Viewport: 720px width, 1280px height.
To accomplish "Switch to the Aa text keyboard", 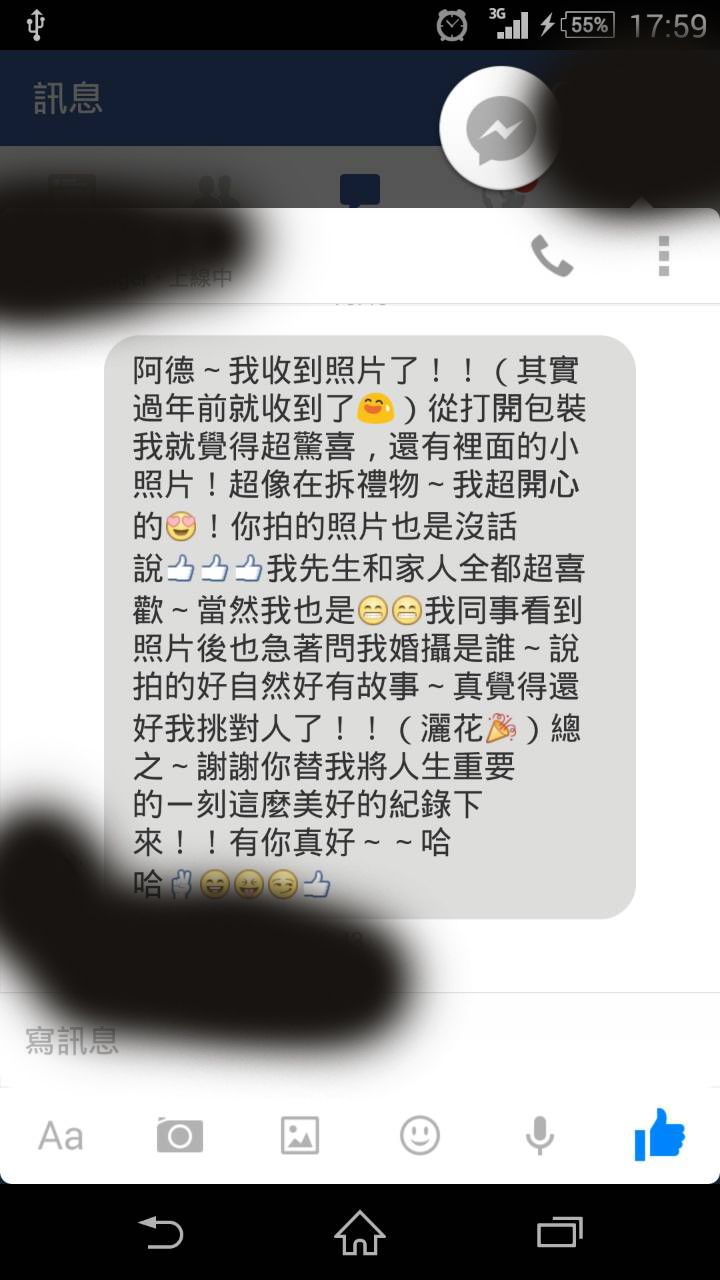I will coord(60,1136).
